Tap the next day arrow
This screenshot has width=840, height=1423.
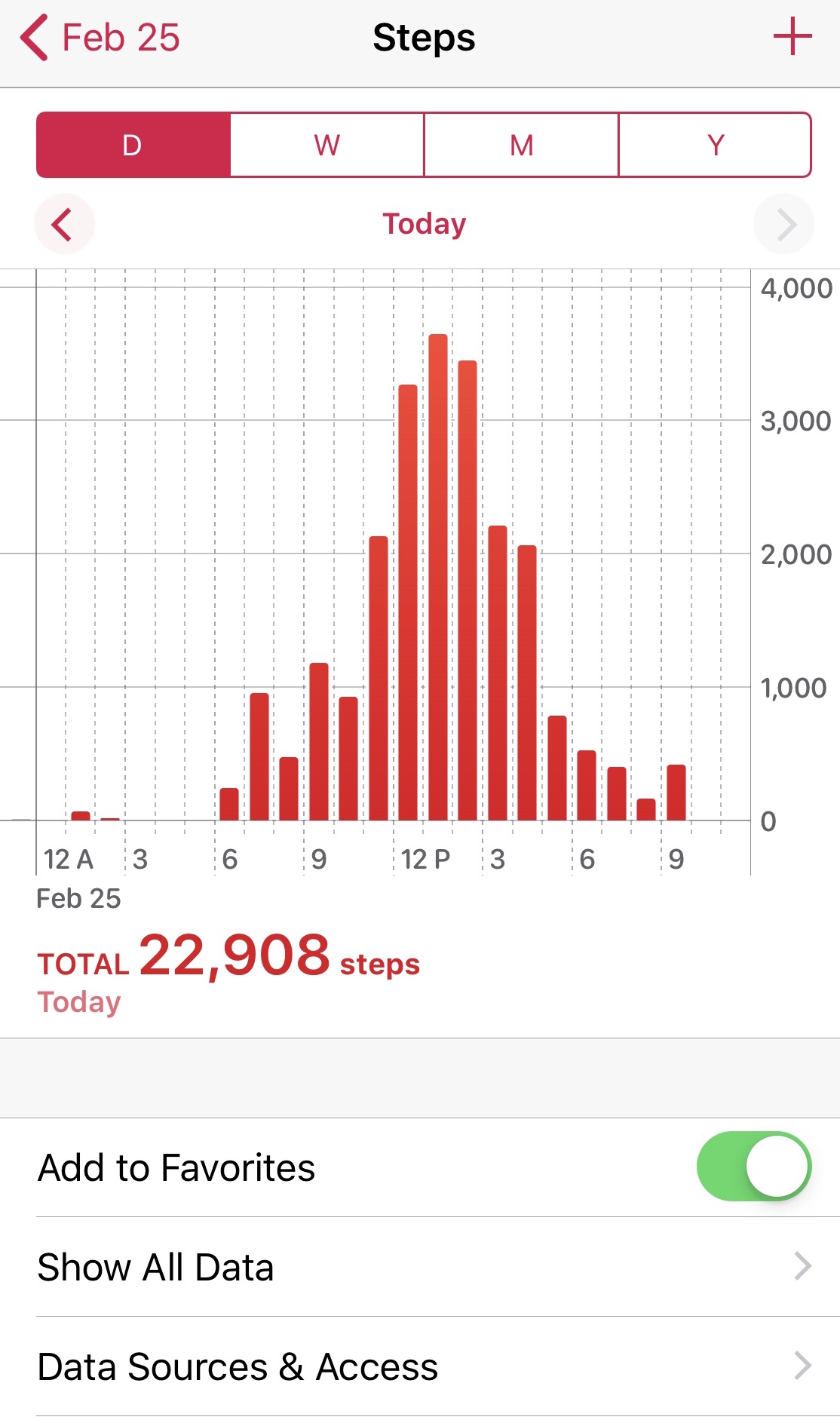click(784, 224)
